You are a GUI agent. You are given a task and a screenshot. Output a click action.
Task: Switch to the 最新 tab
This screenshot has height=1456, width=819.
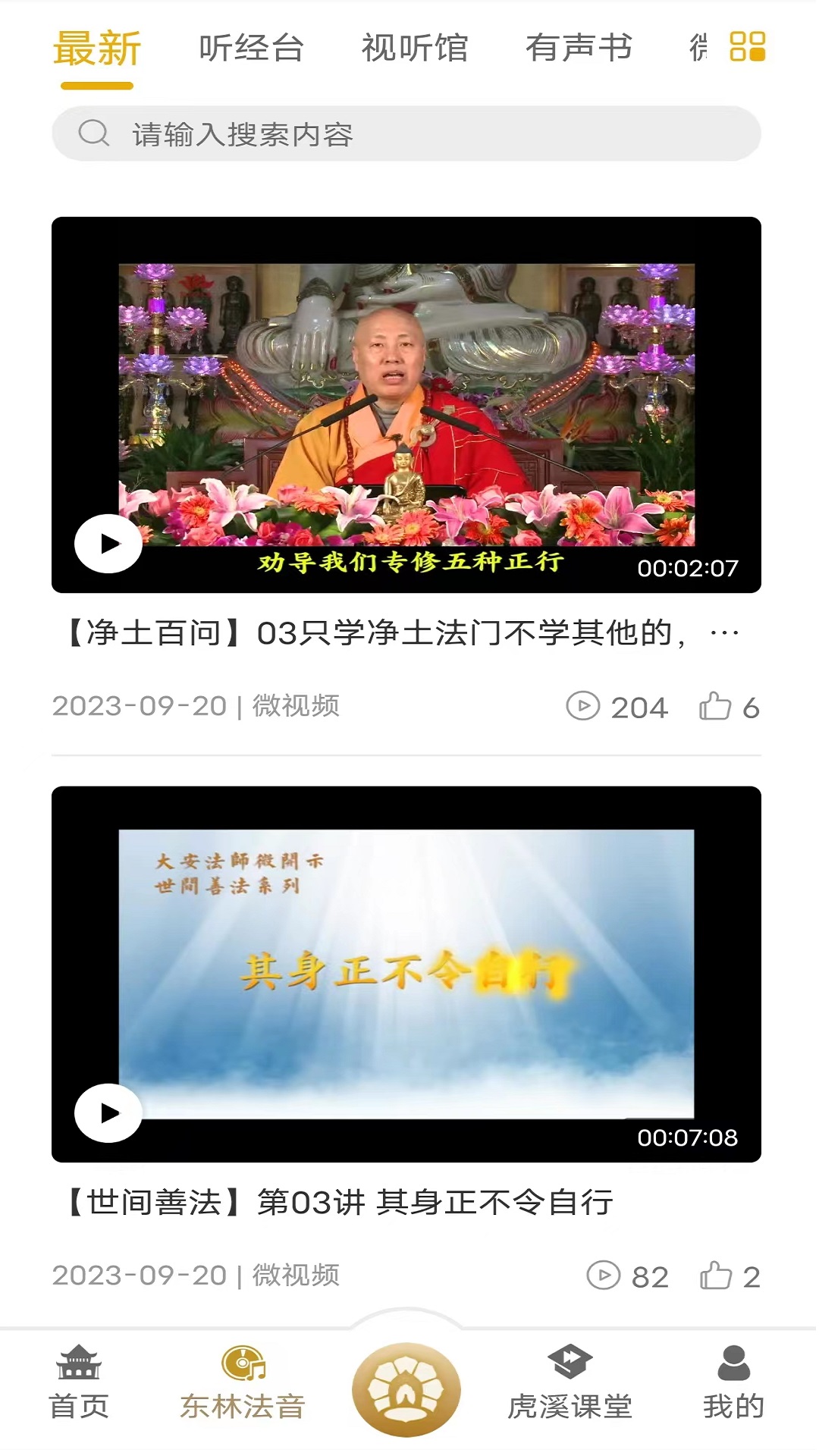[x=97, y=49]
